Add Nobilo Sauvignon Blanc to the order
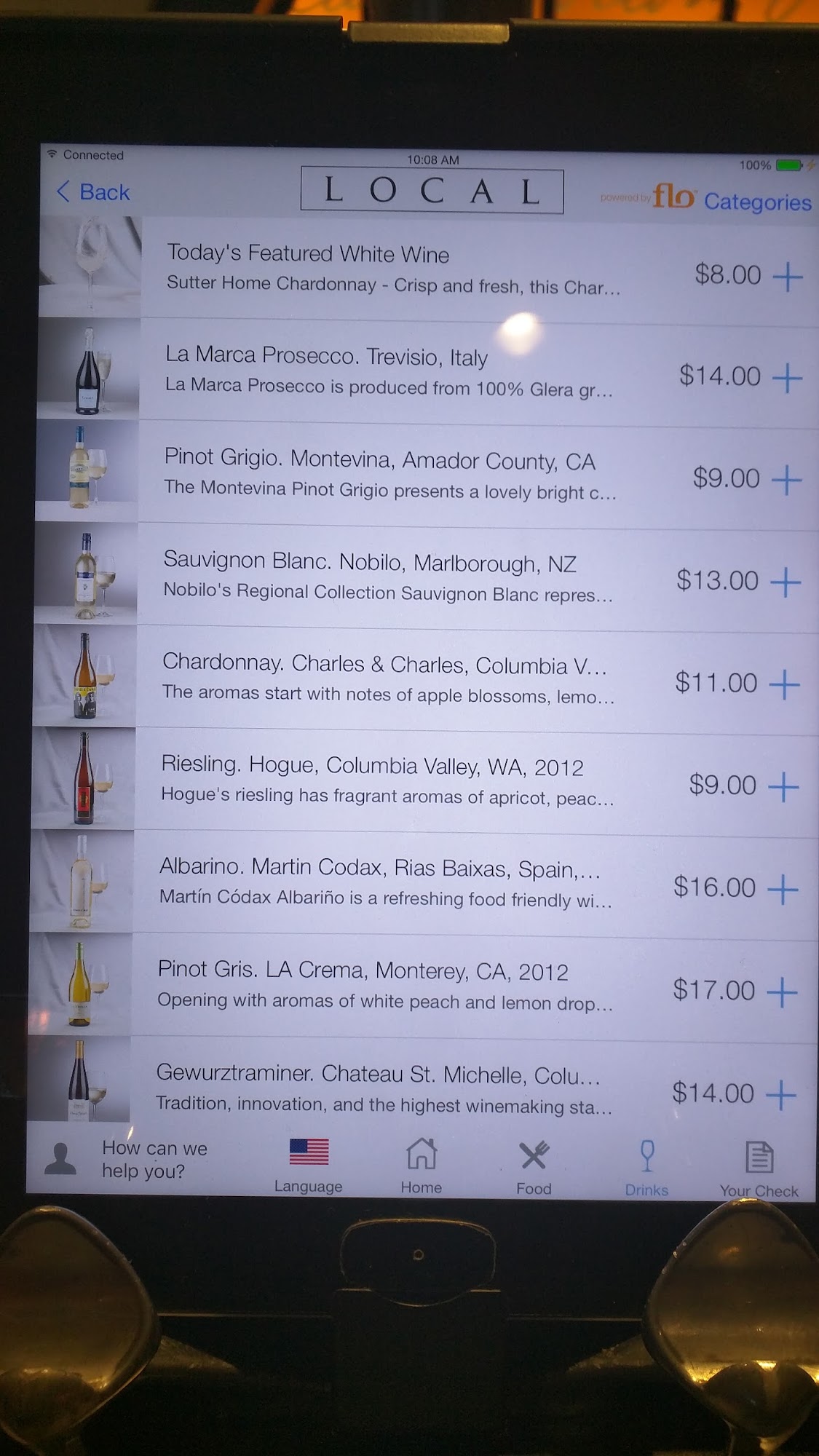This screenshot has width=819, height=1456. pyautogui.click(x=786, y=582)
